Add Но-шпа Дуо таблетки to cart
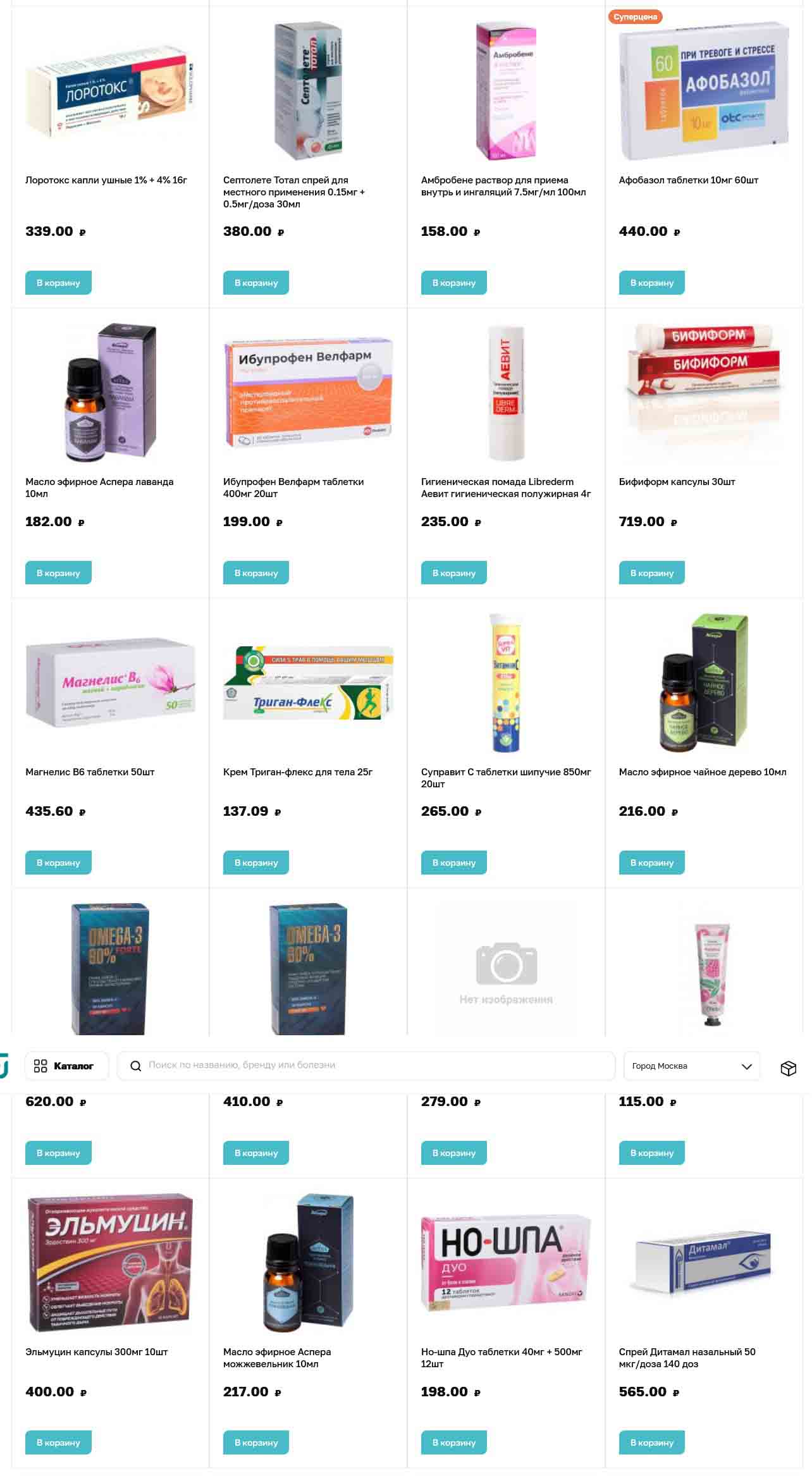Image resolution: width=812 pixels, height=1476 pixels. click(454, 1442)
